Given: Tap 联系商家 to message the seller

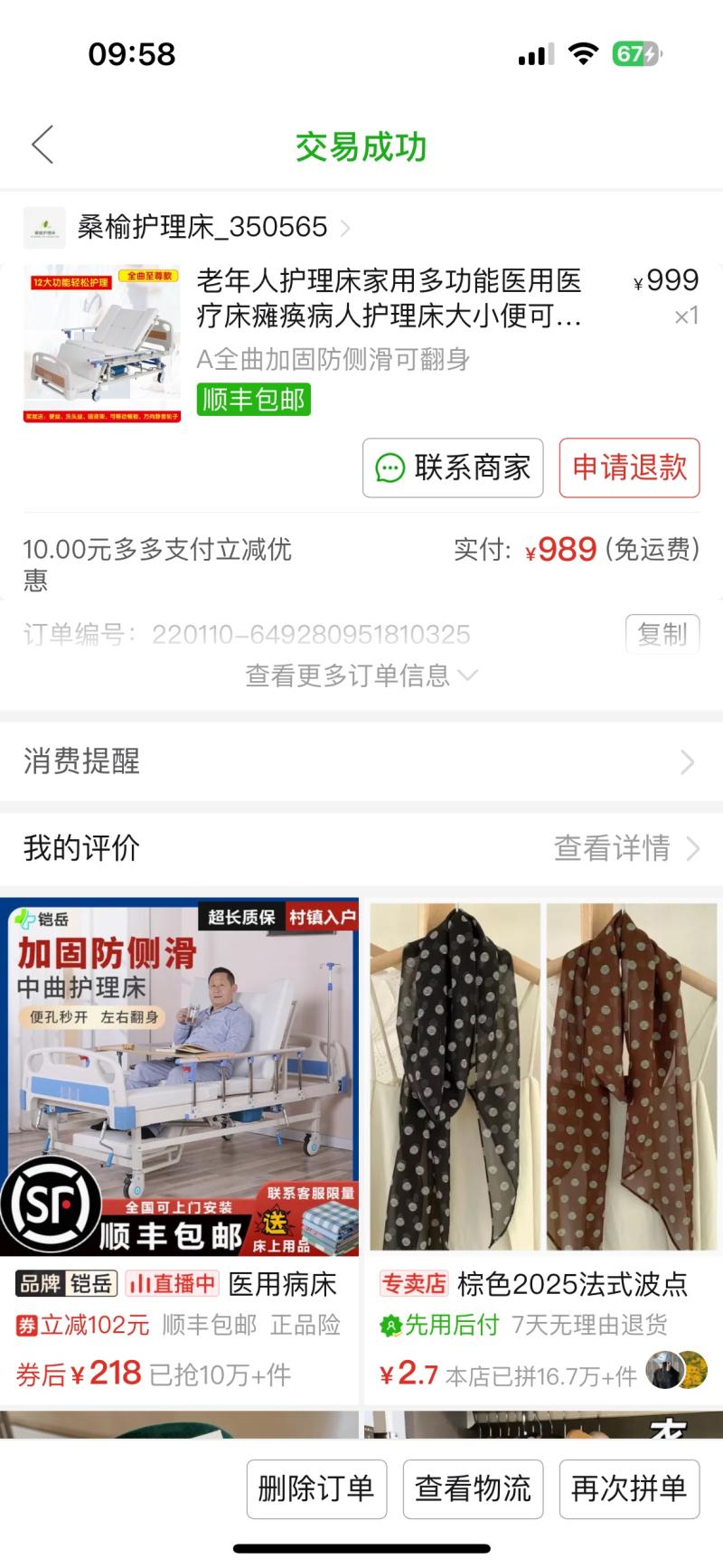Looking at the screenshot, I should (453, 468).
